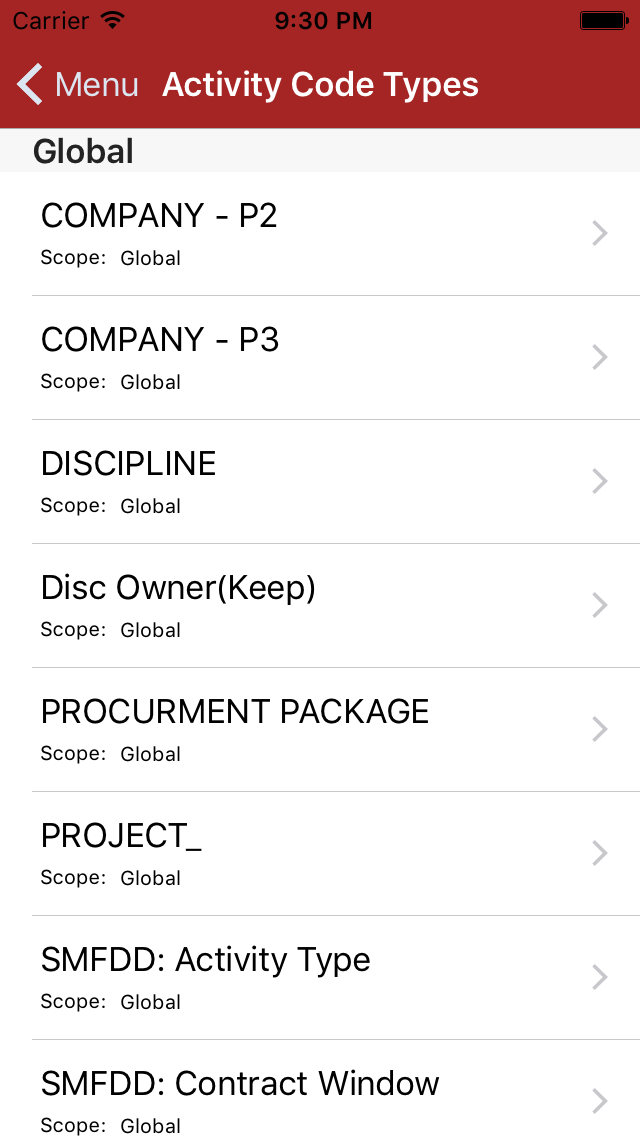Viewport: 640px width, 1136px height.
Task: Open the PROCURMENT PACKAGE entry
Action: (x=320, y=730)
